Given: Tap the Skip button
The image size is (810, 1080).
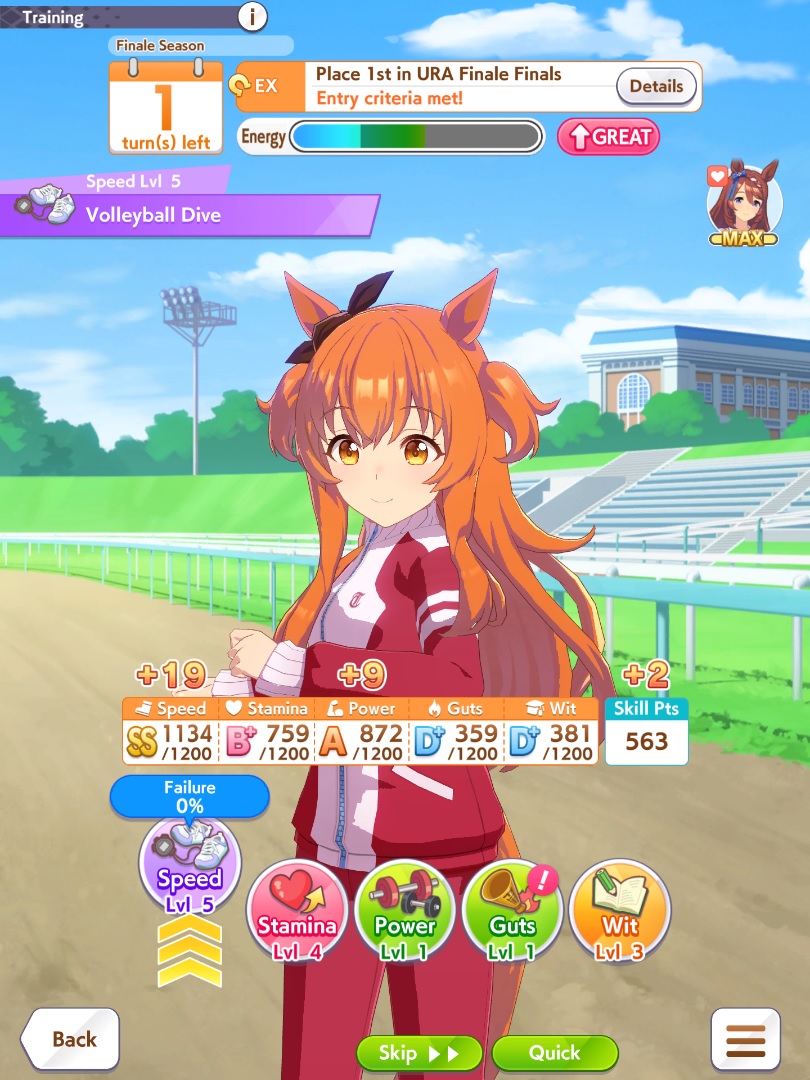Looking at the screenshot, I should click(419, 1053).
